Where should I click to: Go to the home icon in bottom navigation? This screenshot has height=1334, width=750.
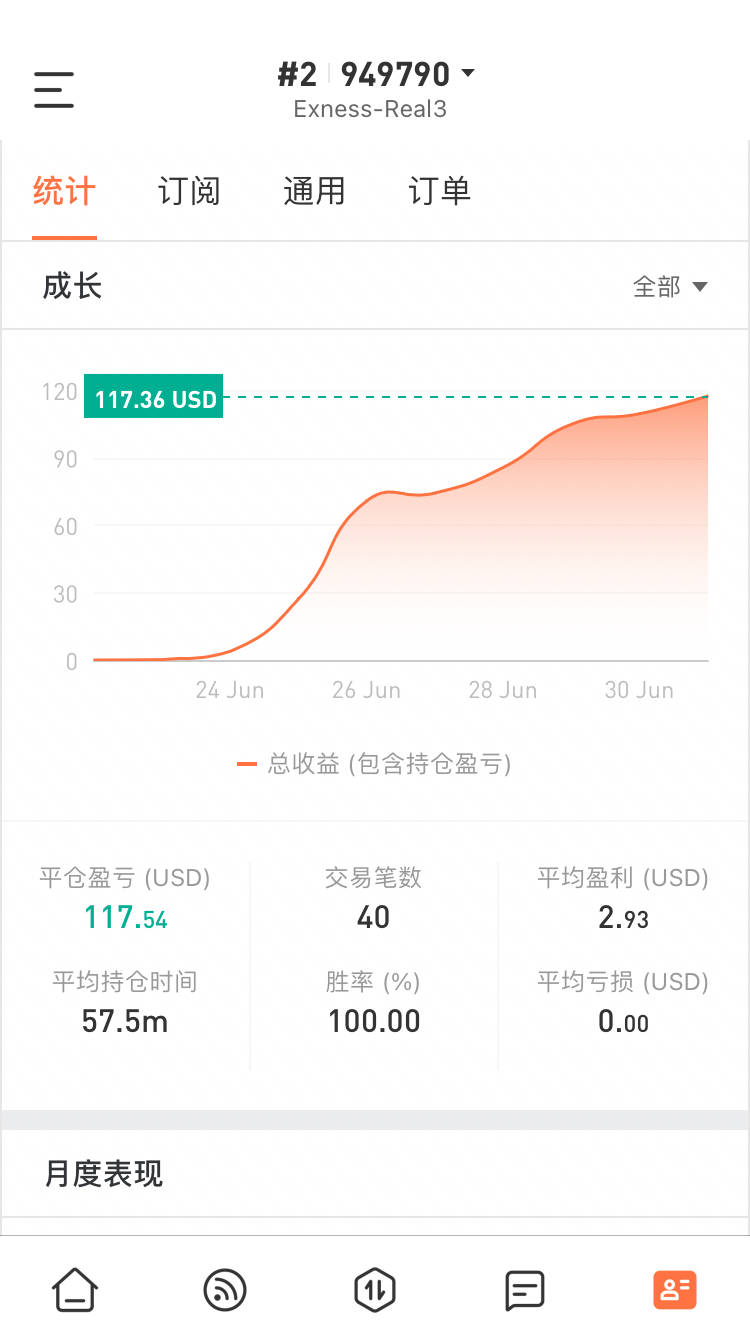pyautogui.click(x=75, y=1290)
